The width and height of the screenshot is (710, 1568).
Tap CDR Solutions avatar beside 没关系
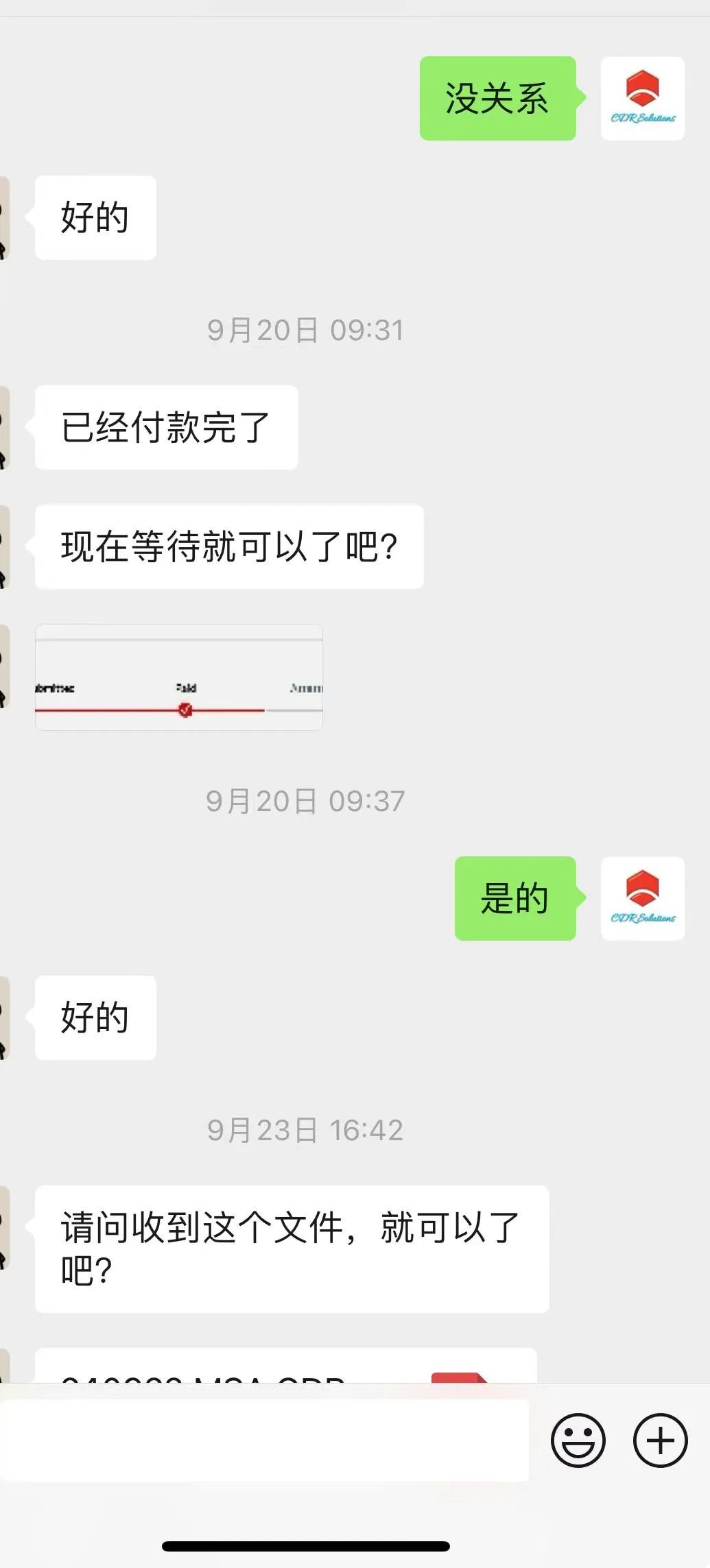pyautogui.click(x=643, y=99)
